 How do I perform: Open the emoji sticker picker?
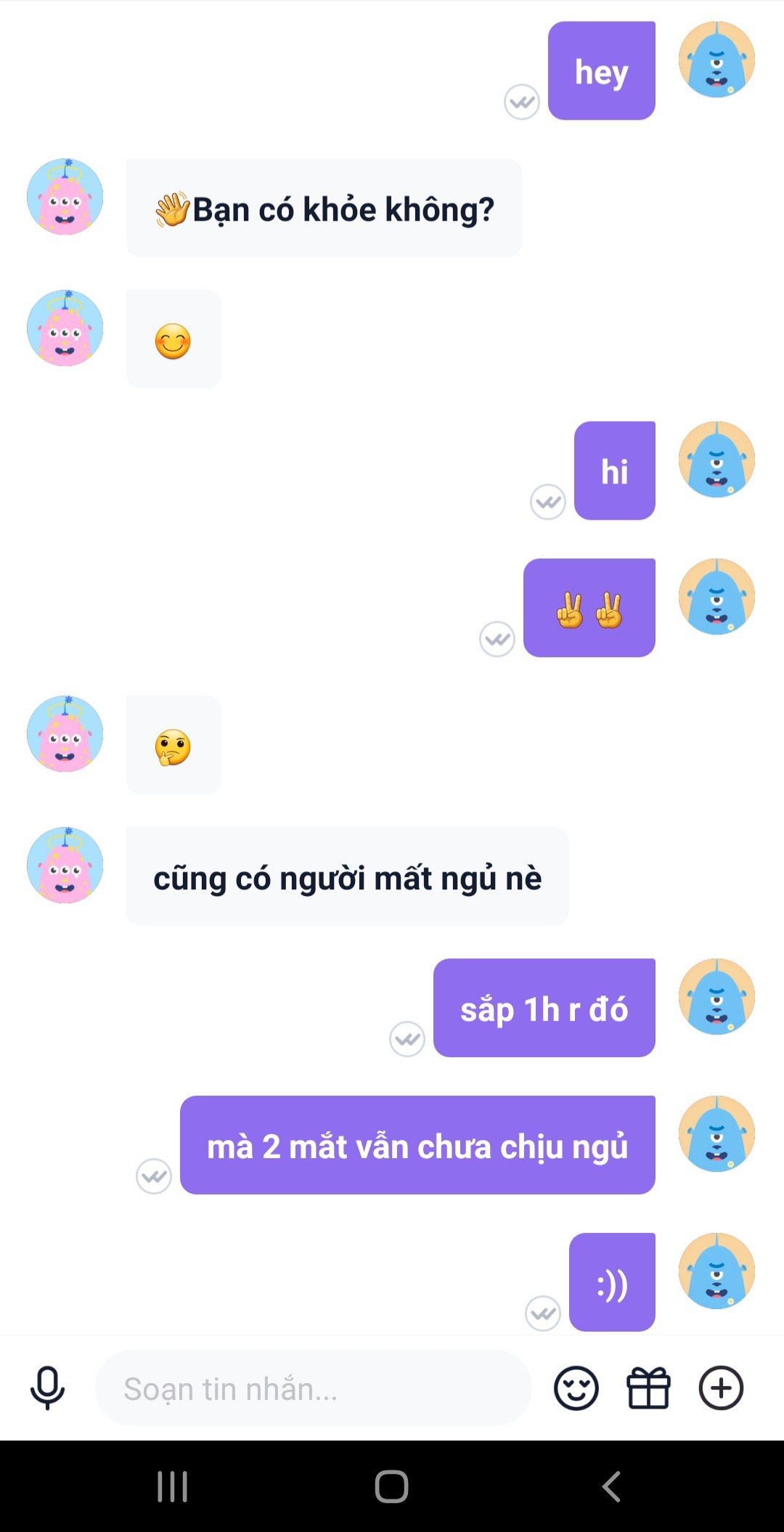(x=576, y=1388)
